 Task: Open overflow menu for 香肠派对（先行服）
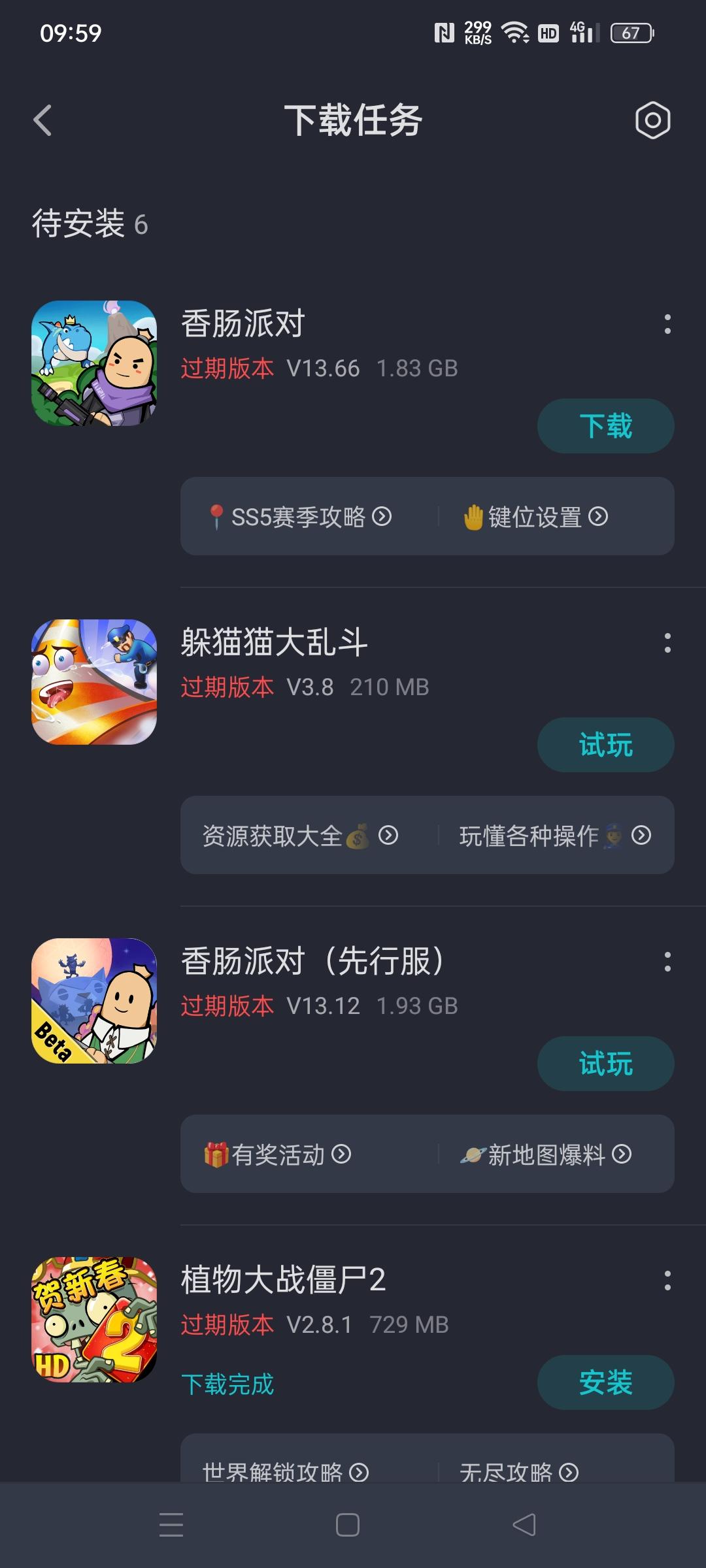tap(667, 962)
